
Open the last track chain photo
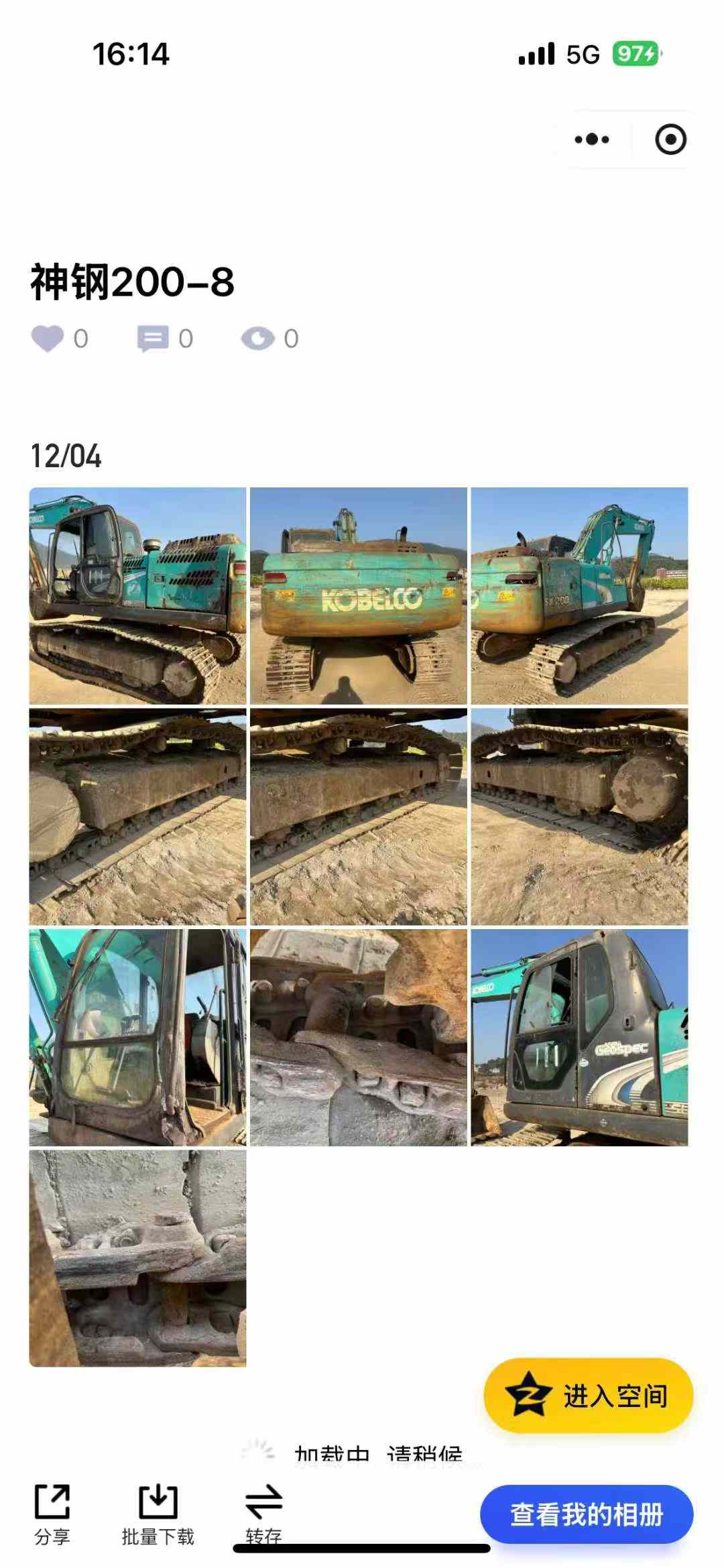[x=137, y=1258]
